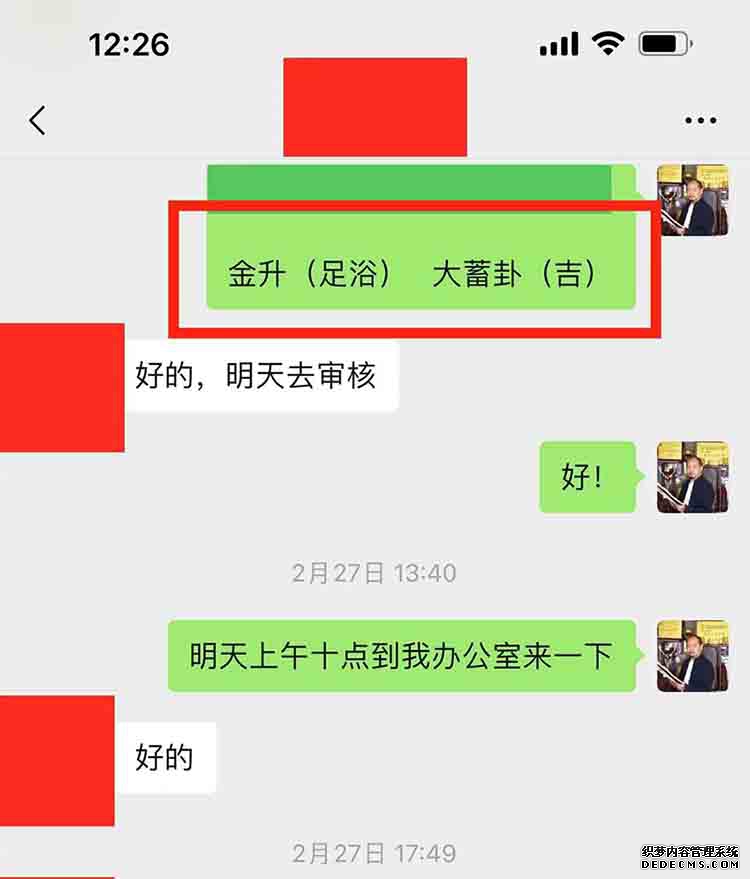Screen dimensions: 750x879
Task: Tap avatar beside 明天上午十点到我办公室来一下 message
Action: click(692, 655)
